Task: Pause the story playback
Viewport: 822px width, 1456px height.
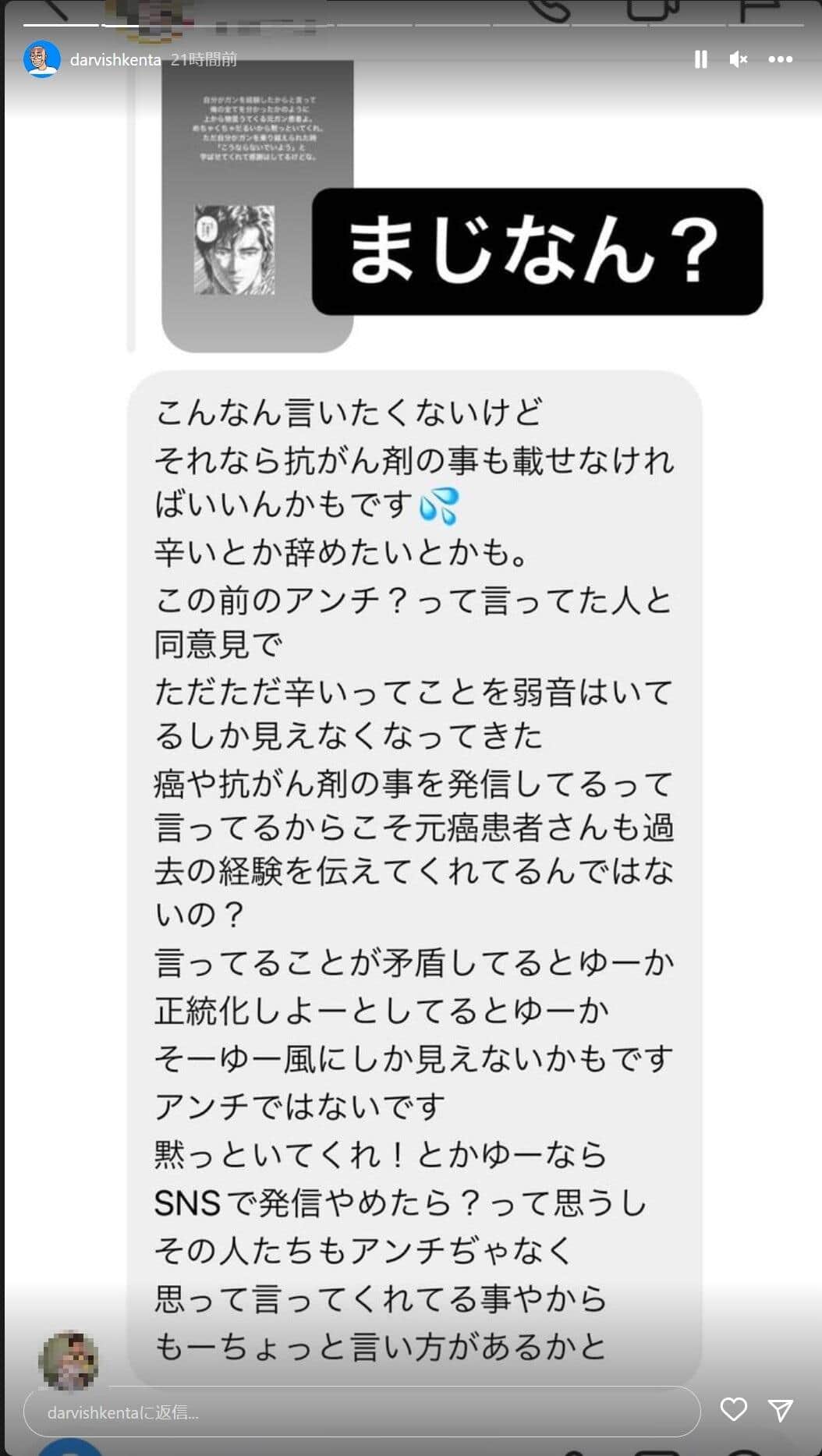Action: tap(700, 59)
